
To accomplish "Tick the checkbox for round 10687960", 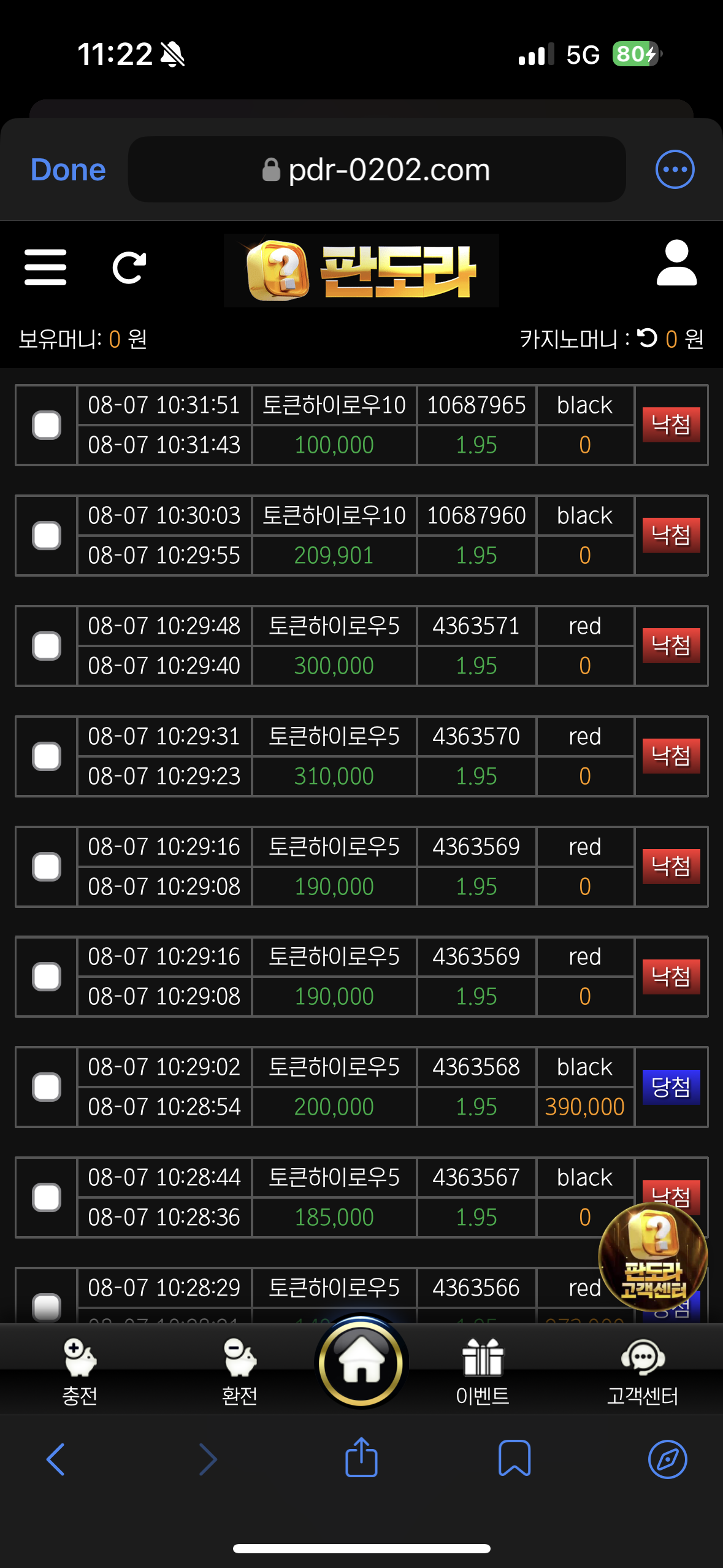I will (x=47, y=536).
